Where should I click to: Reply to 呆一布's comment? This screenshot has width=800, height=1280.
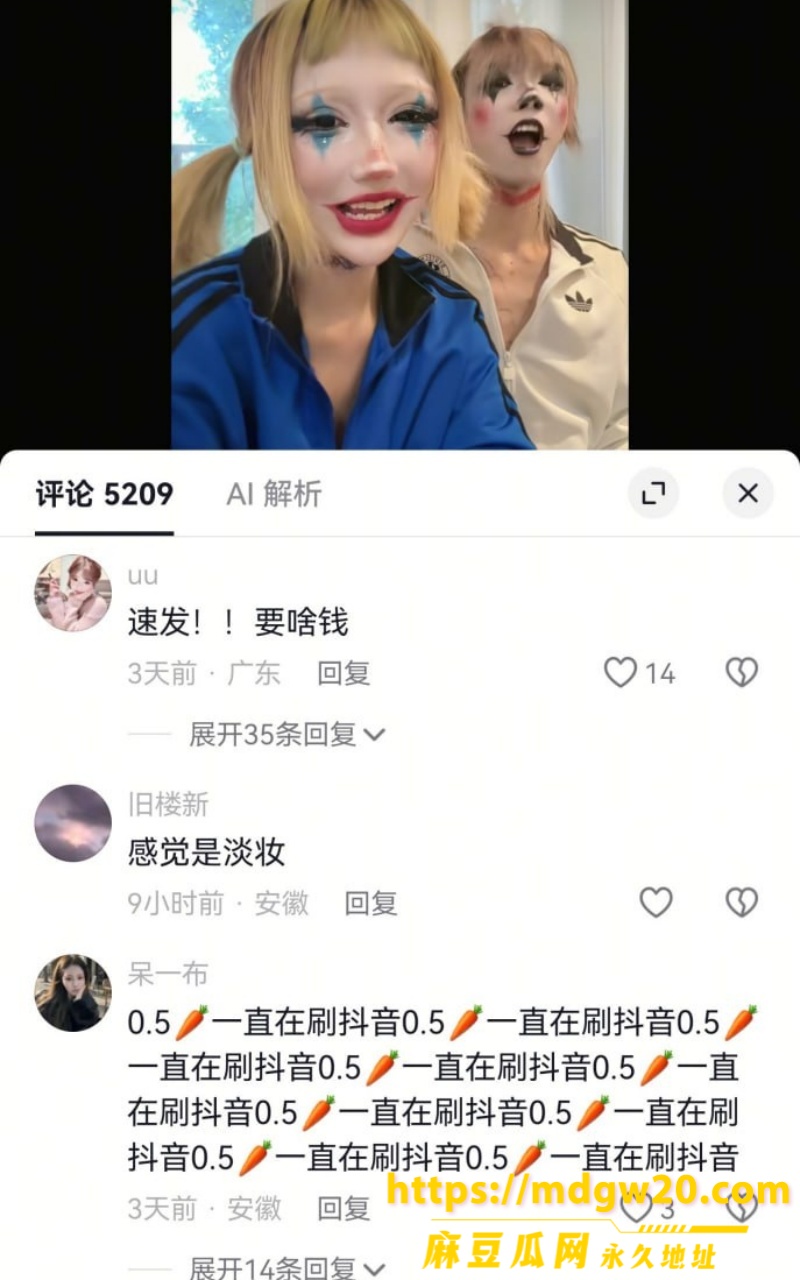(x=344, y=1209)
